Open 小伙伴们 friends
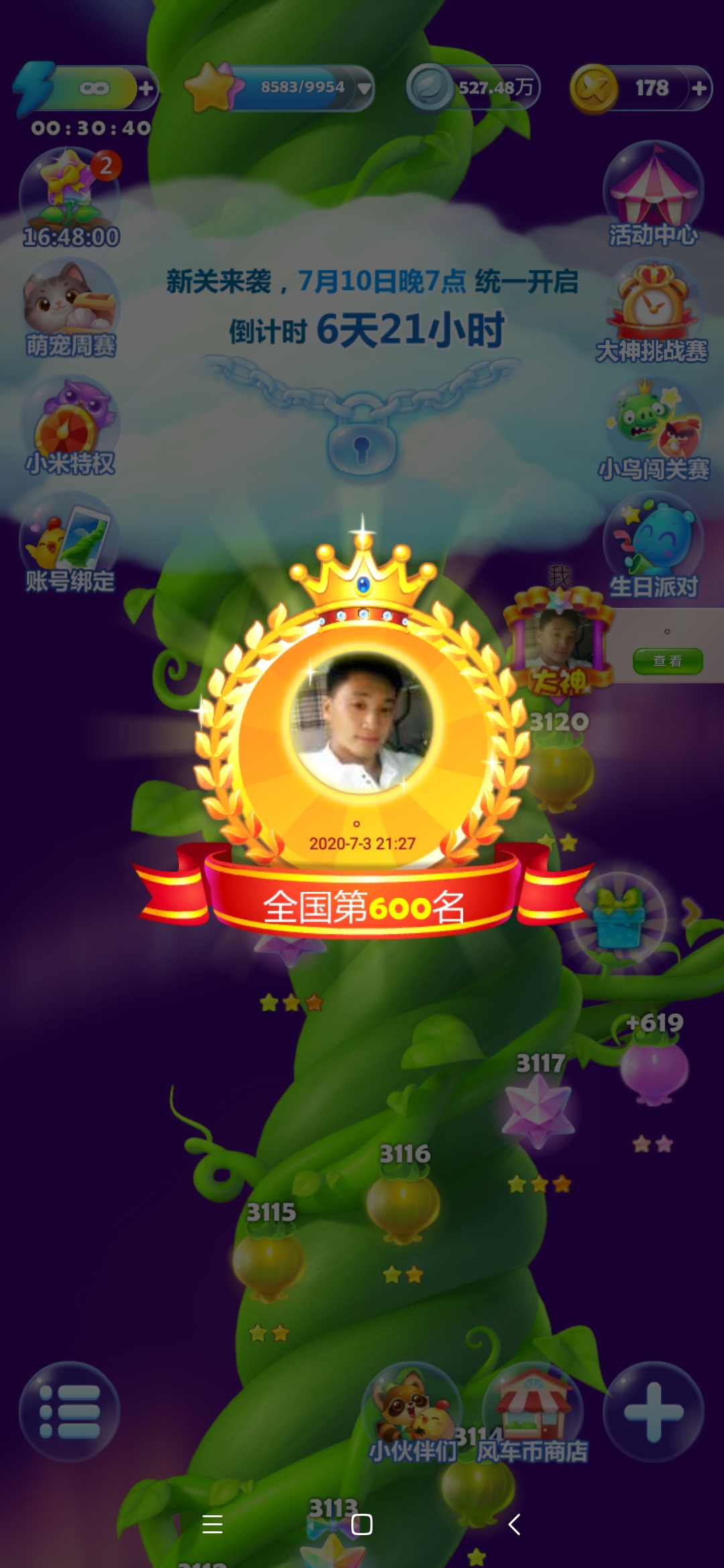The image size is (724, 1568). pos(412,1411)
